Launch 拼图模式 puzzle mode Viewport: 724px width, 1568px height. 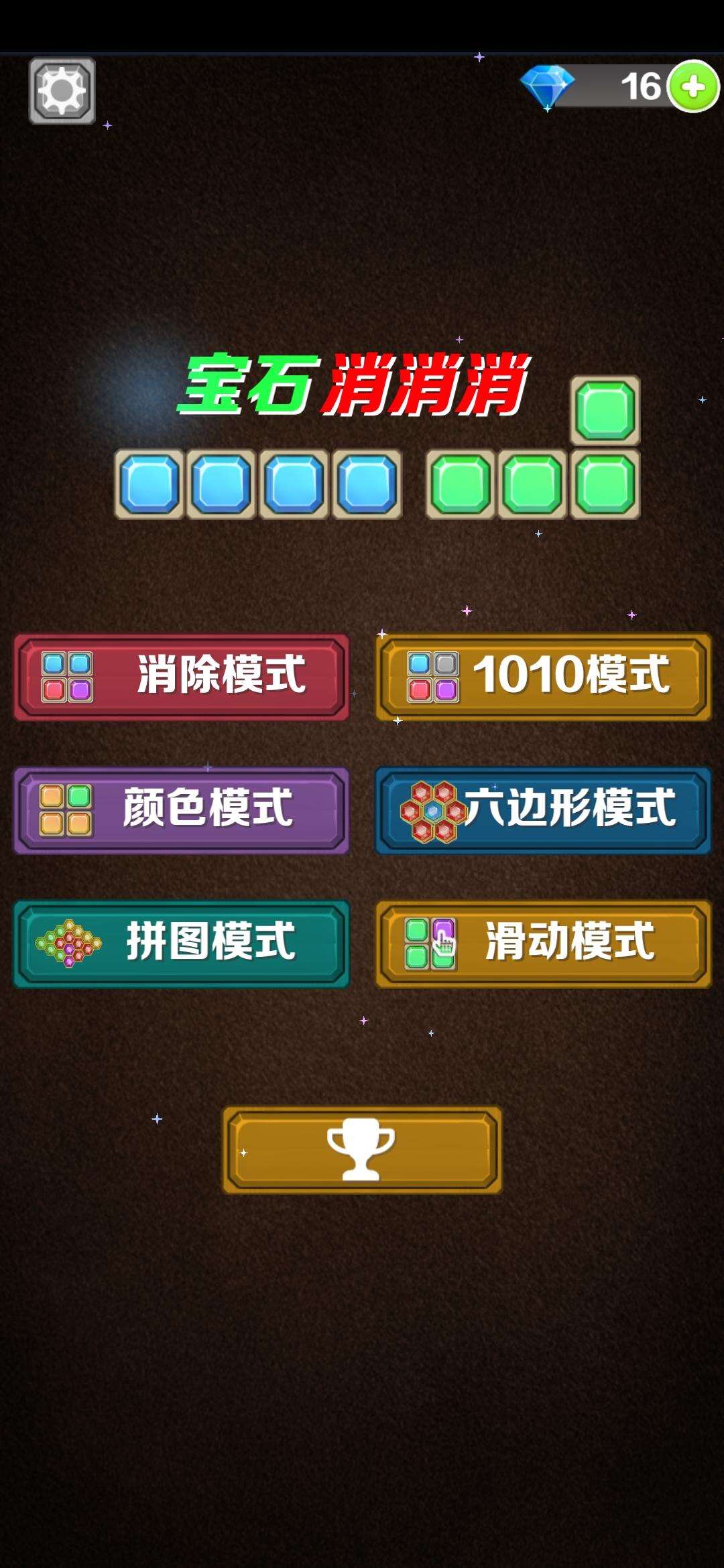coord(182,943)
